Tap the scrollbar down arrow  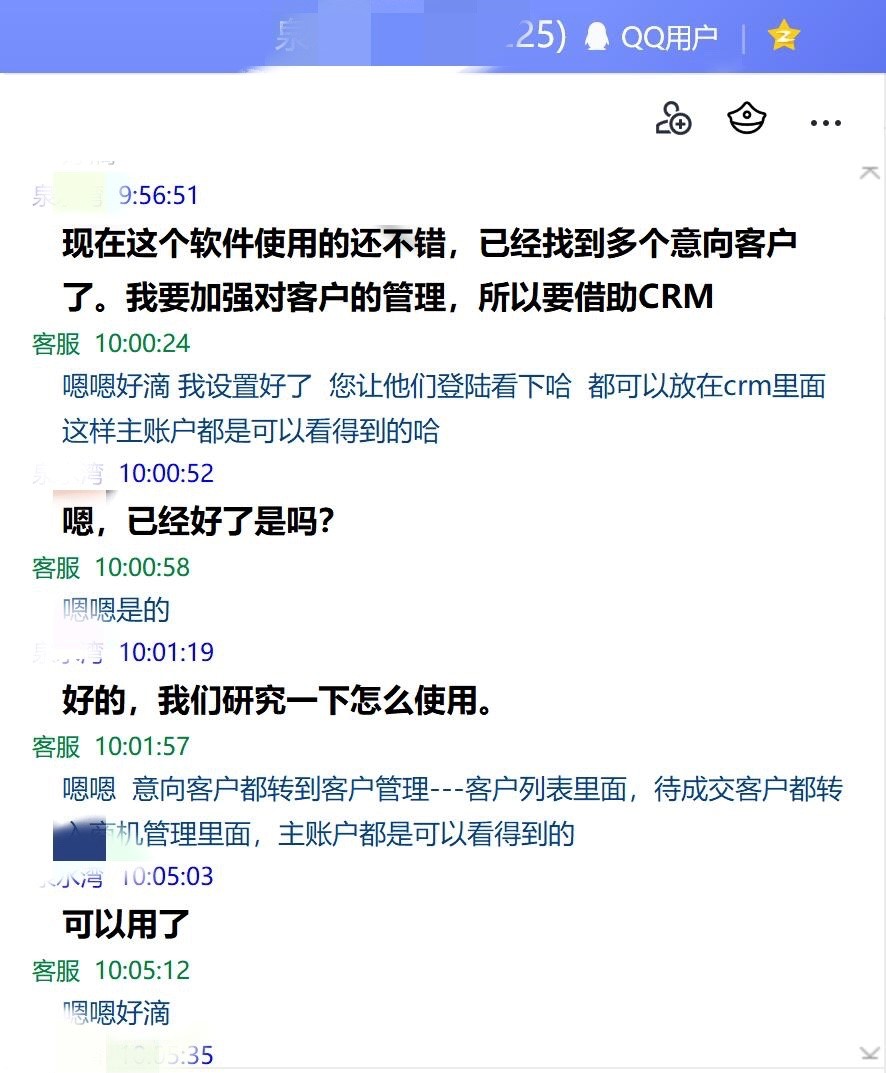point(869,1051)
